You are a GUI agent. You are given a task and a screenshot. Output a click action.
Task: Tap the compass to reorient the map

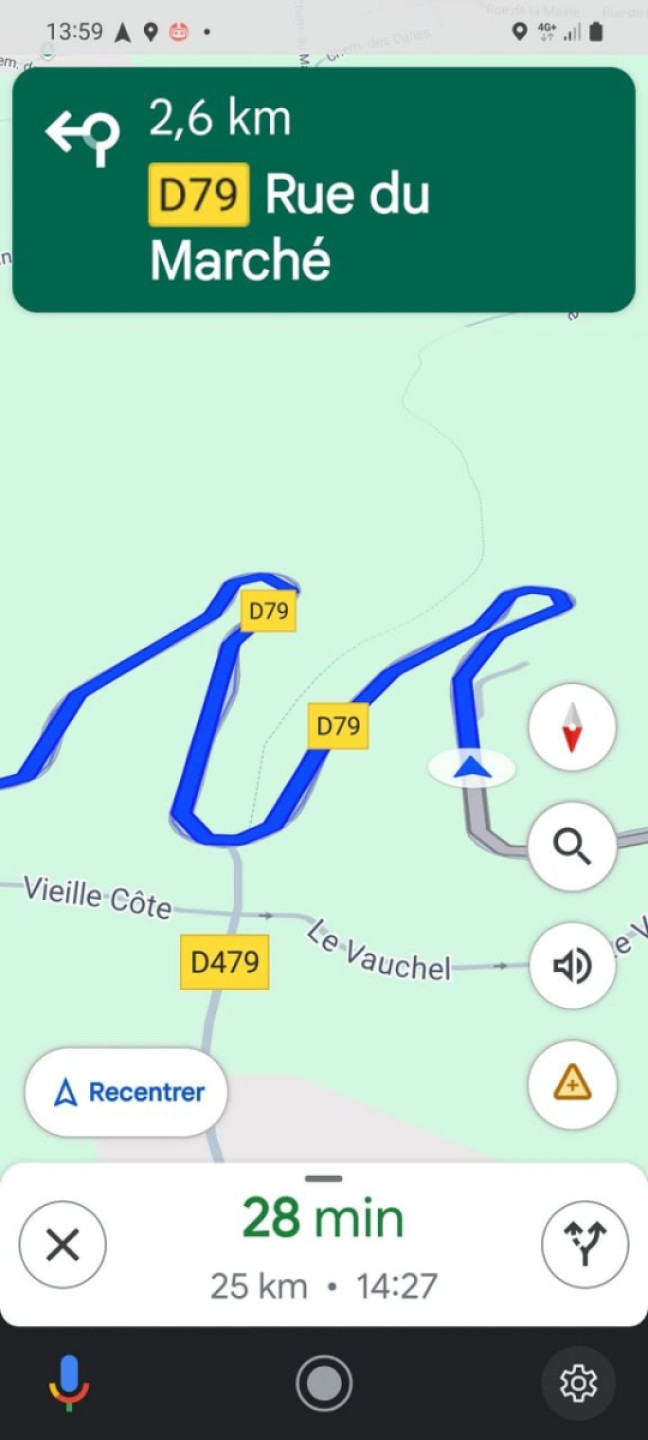point(572,727)
